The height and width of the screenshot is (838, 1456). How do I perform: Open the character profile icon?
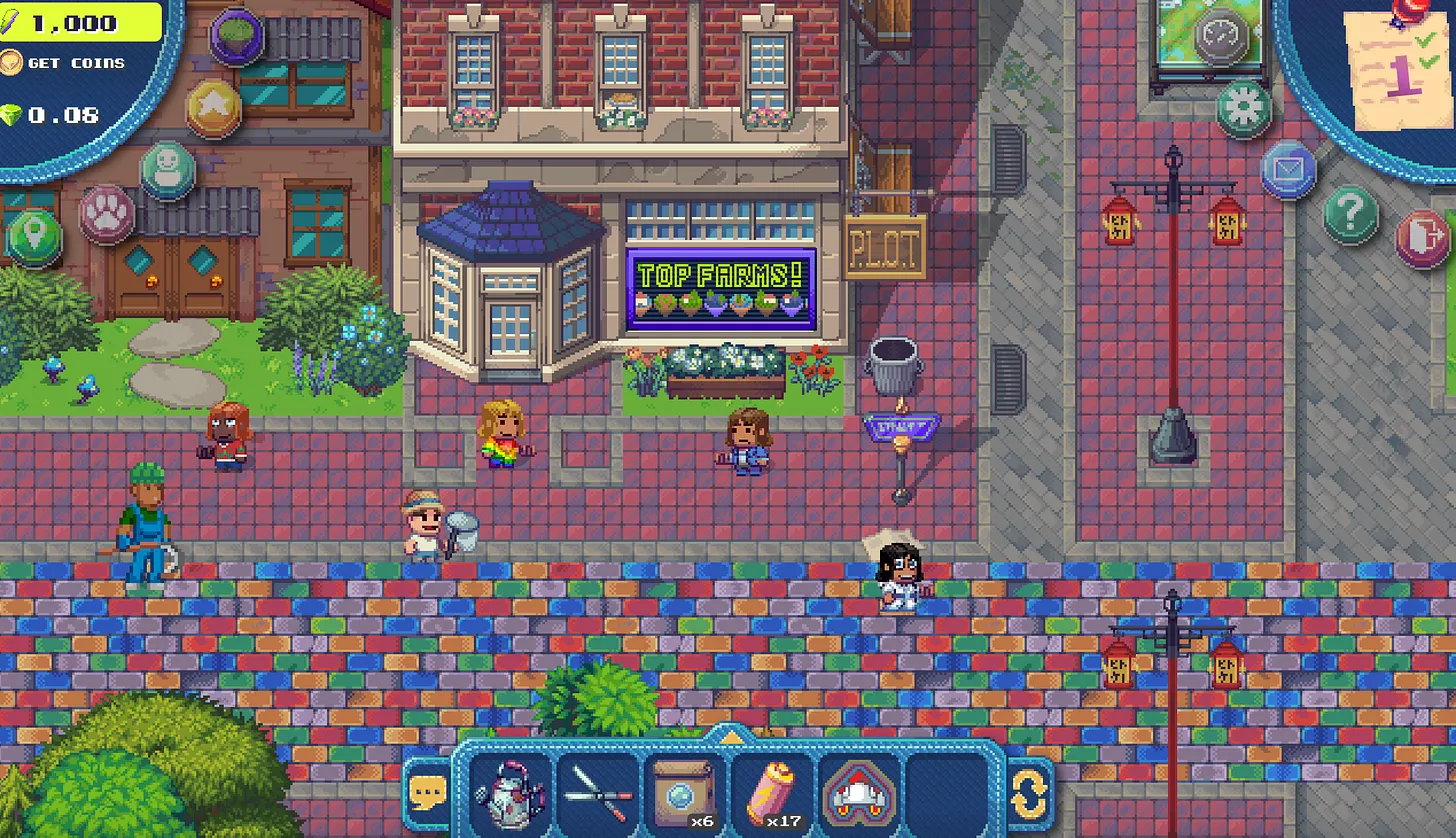pos(167,169)
